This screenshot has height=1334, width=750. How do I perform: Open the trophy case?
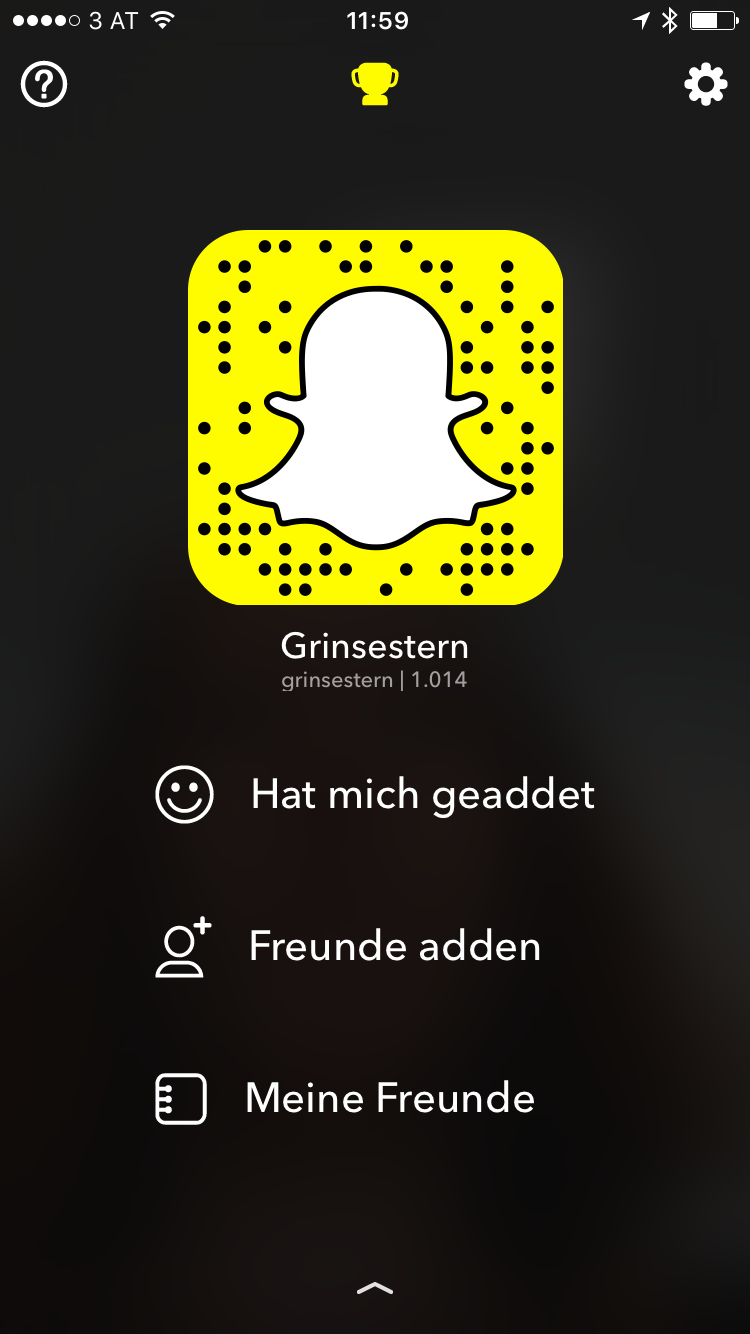point(375,84)
